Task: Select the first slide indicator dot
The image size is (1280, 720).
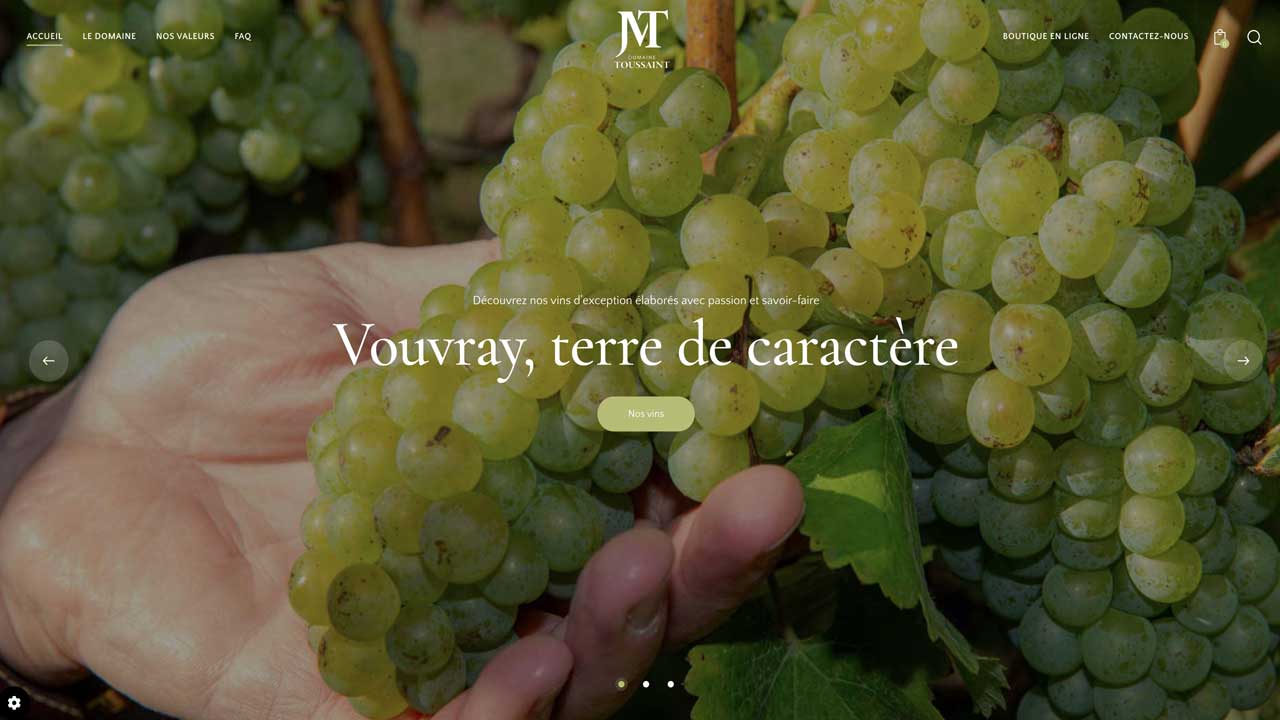Action: point(621,684)
